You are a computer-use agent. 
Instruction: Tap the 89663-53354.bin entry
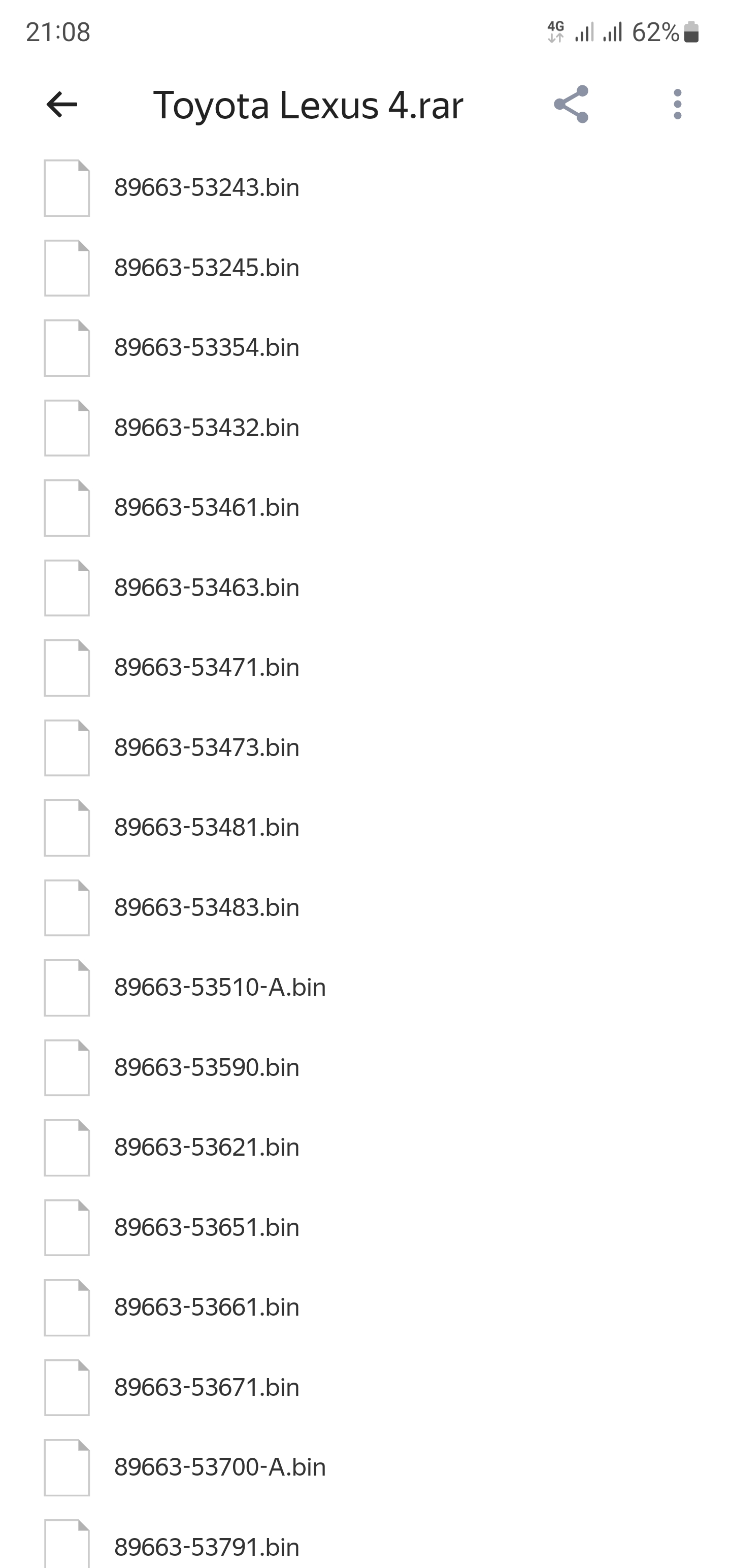tap(207, 347)
